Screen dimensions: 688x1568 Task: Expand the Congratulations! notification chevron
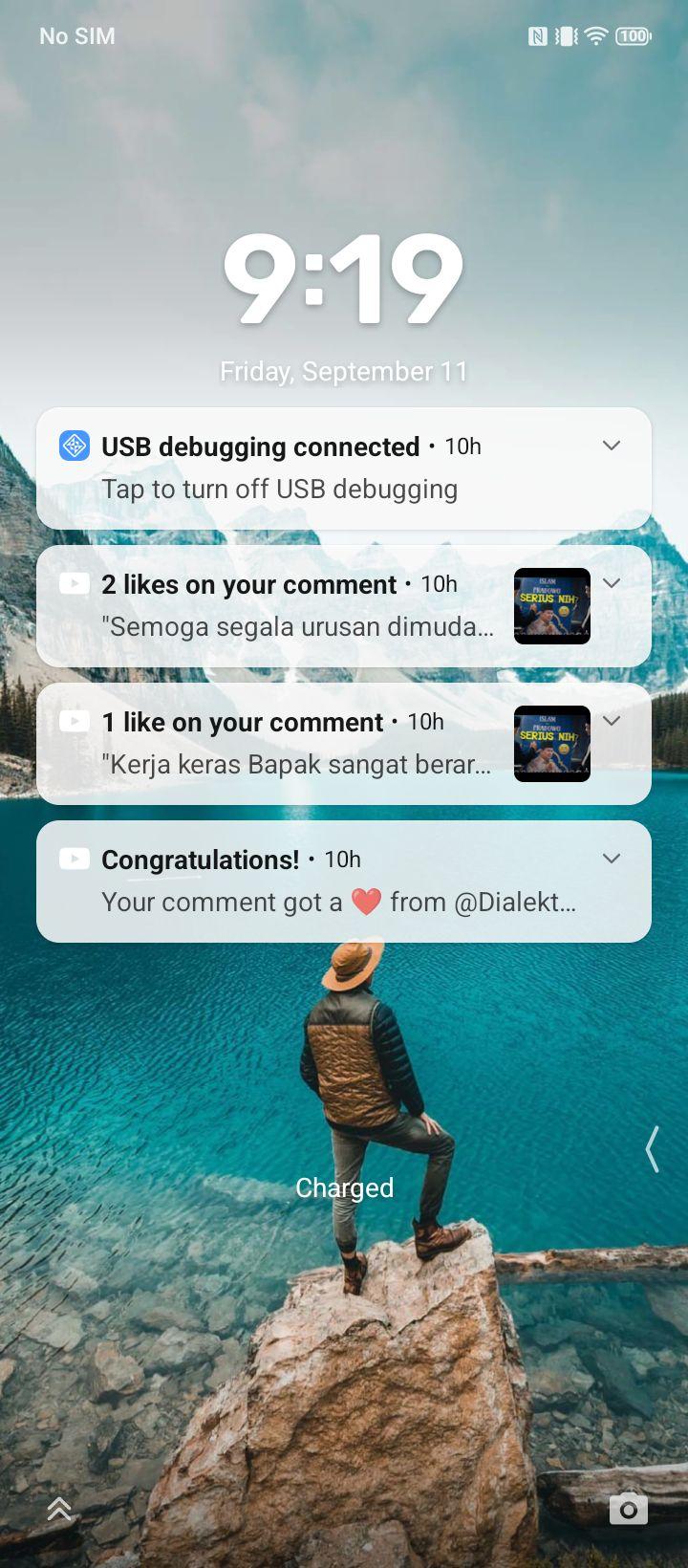pos(612,859)
